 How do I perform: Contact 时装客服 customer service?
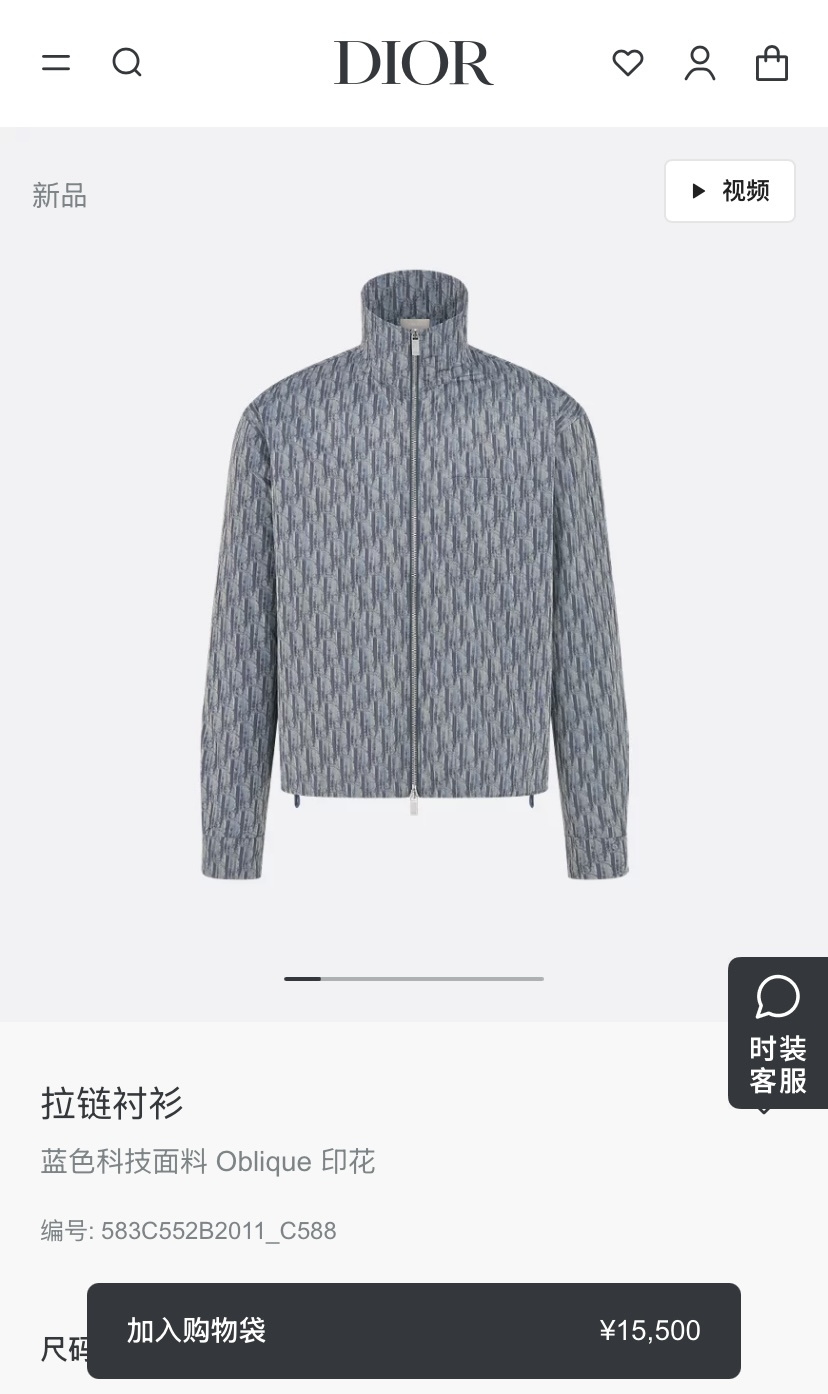click(778, 1033)
